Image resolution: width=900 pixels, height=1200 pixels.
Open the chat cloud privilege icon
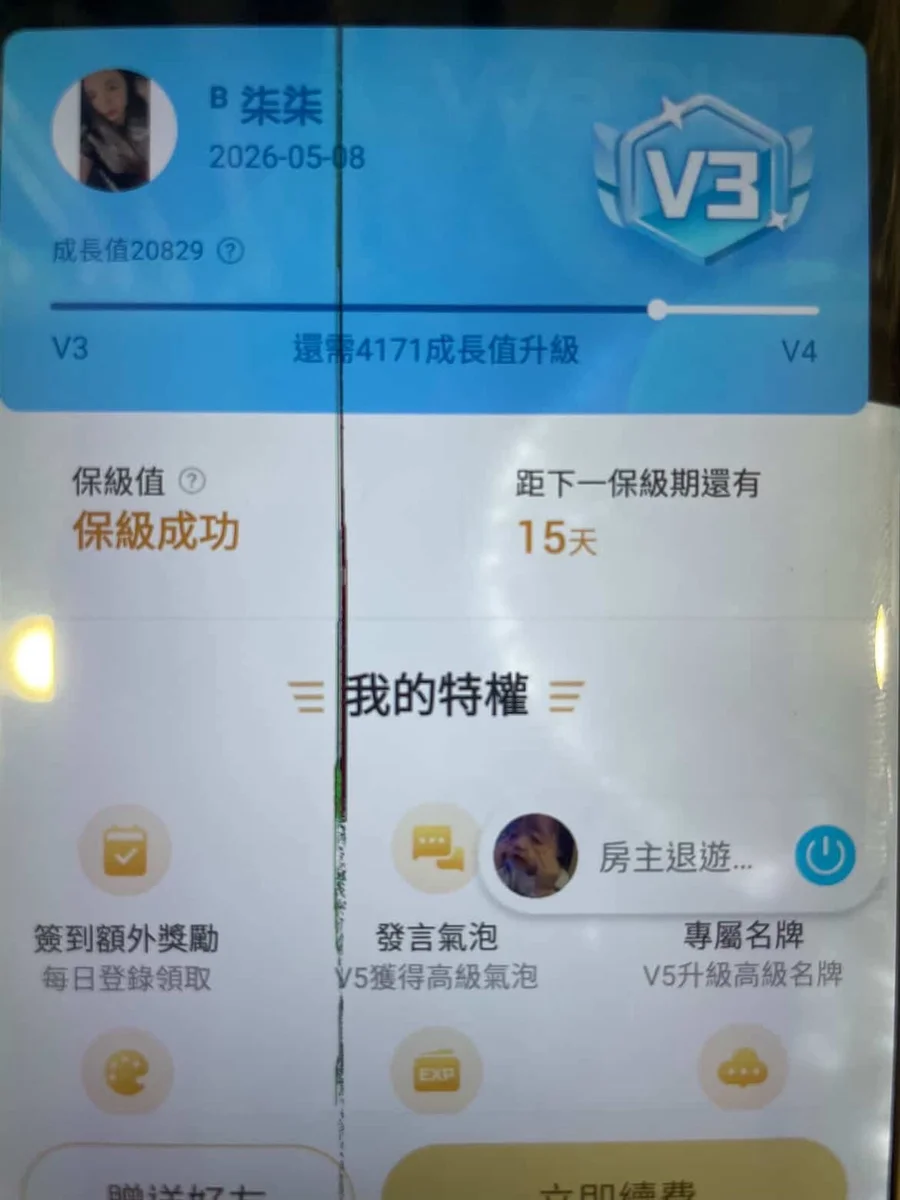pyautogui.click(x=743, y=1069)
